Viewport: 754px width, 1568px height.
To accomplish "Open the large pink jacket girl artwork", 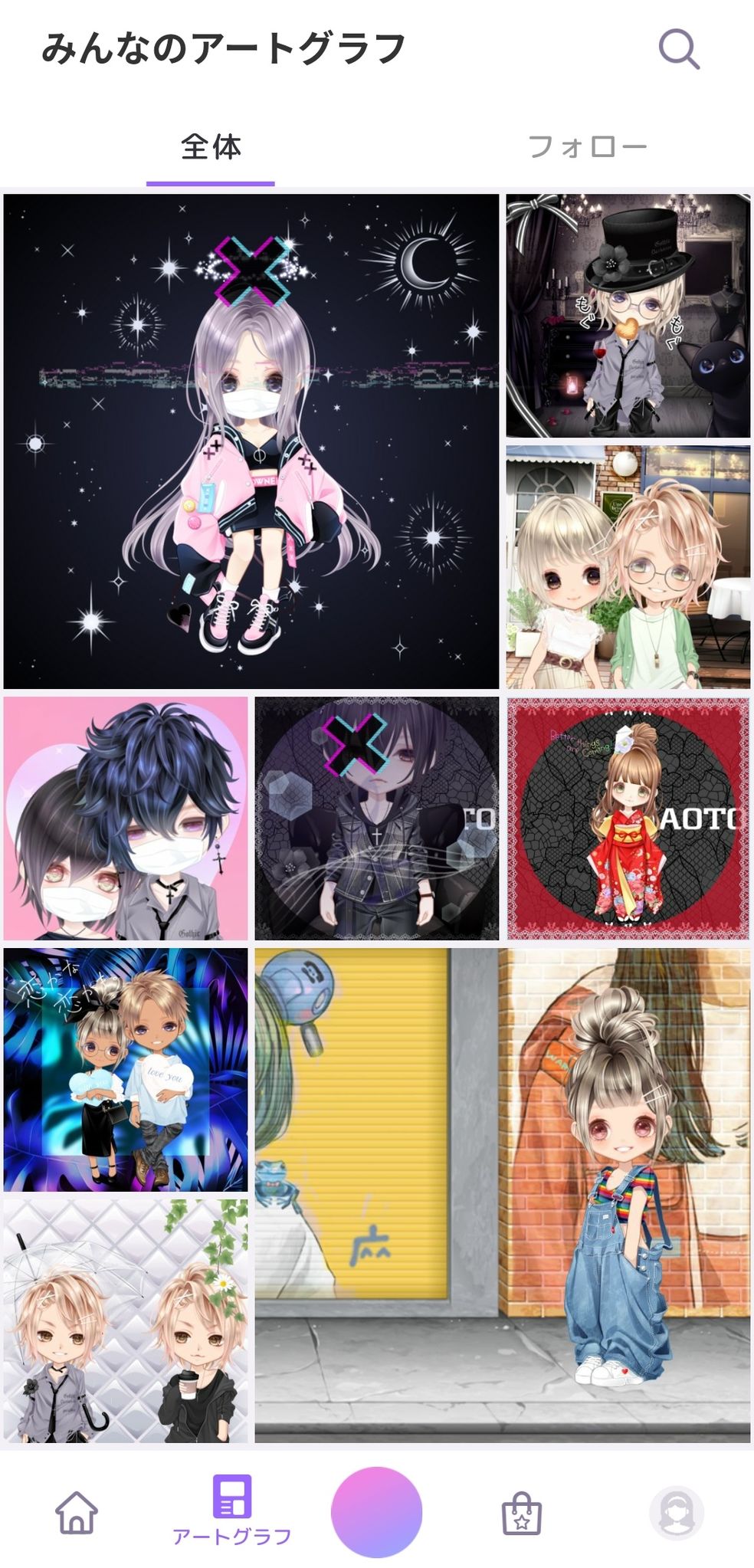I will [251, 441].
